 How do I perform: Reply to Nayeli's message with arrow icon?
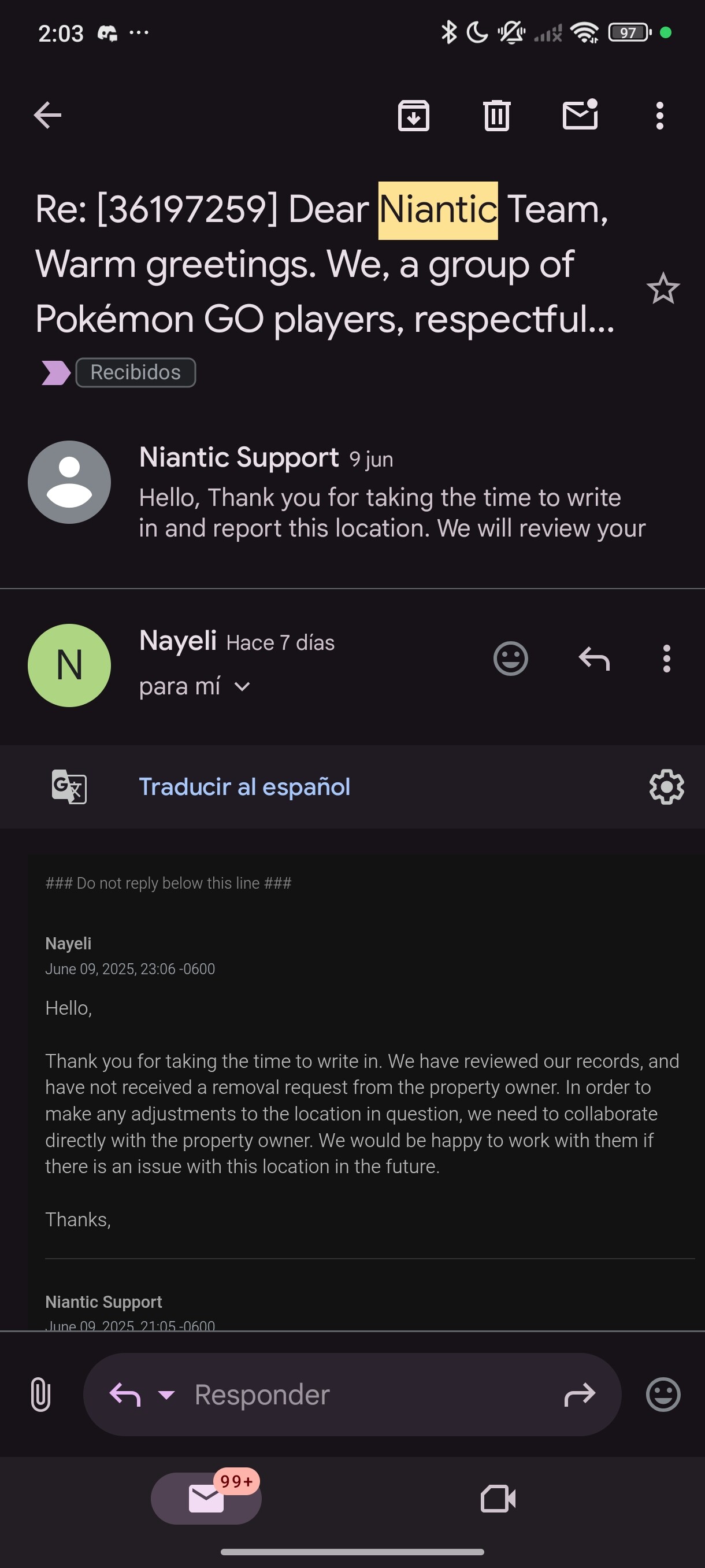click(594, 659)
